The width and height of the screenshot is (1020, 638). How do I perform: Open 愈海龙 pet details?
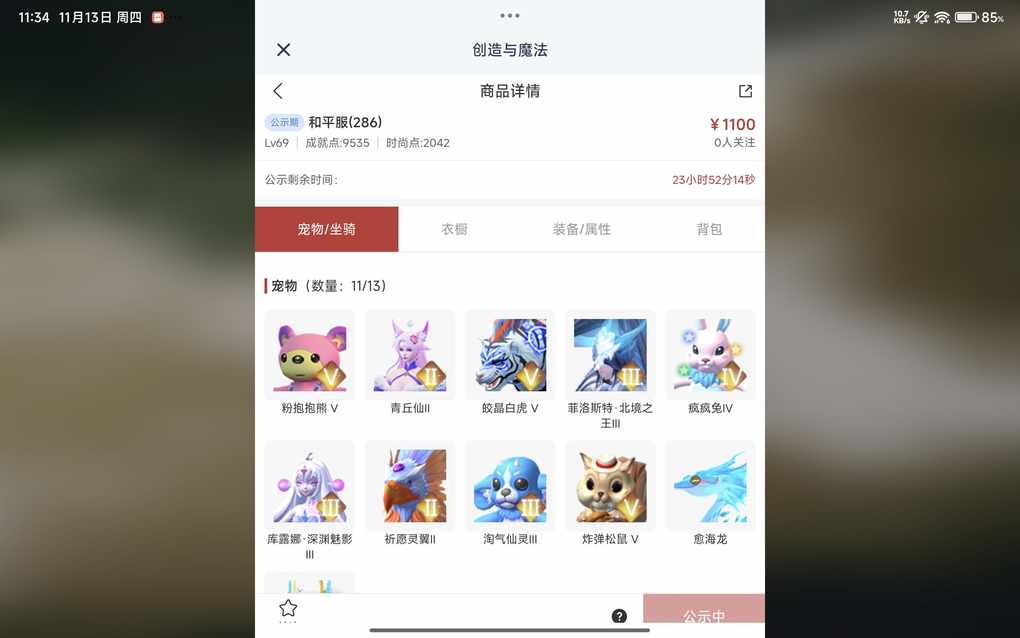pyautogui.click(x=710, y=486)
